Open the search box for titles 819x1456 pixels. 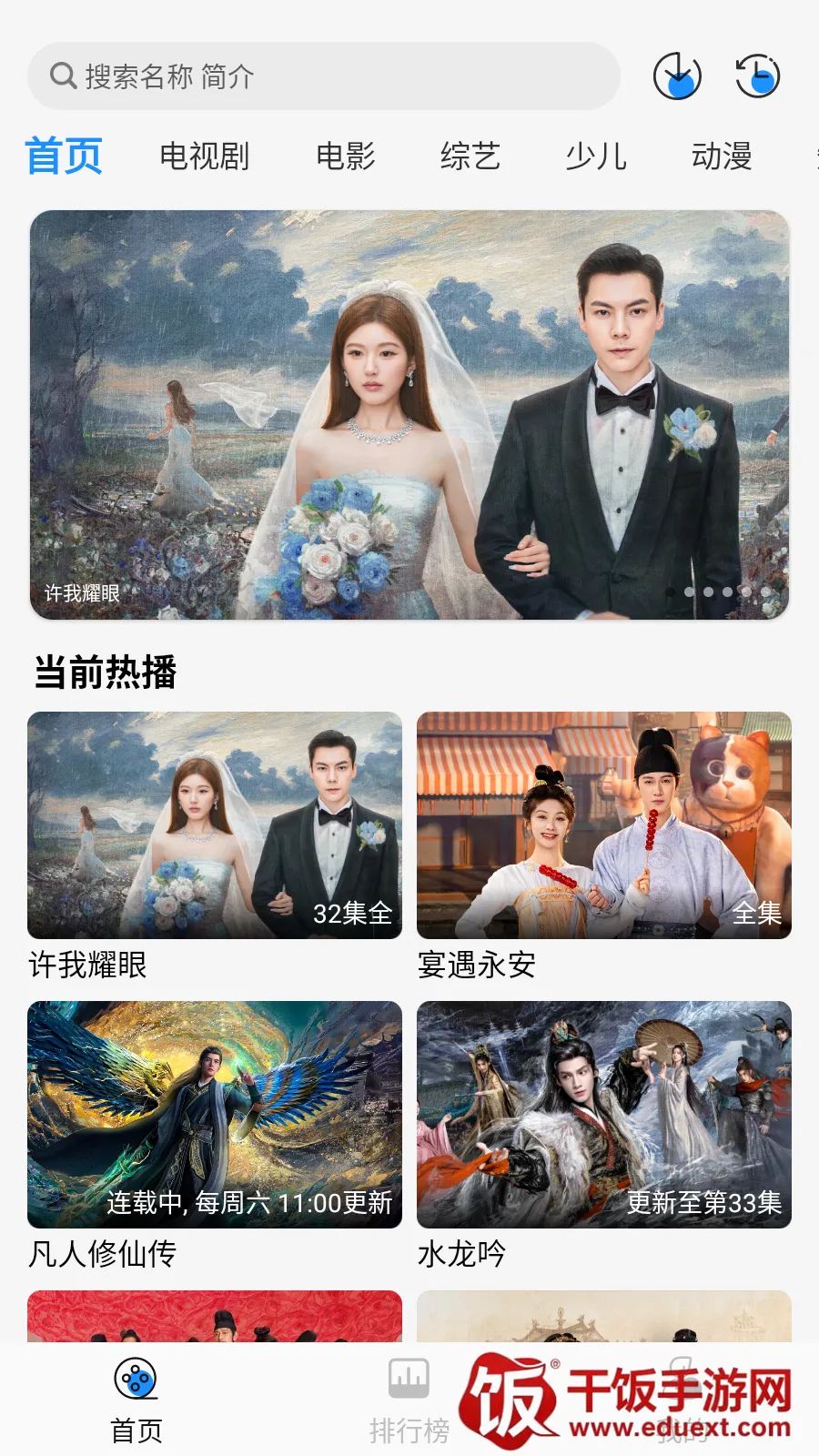(323, 76)
